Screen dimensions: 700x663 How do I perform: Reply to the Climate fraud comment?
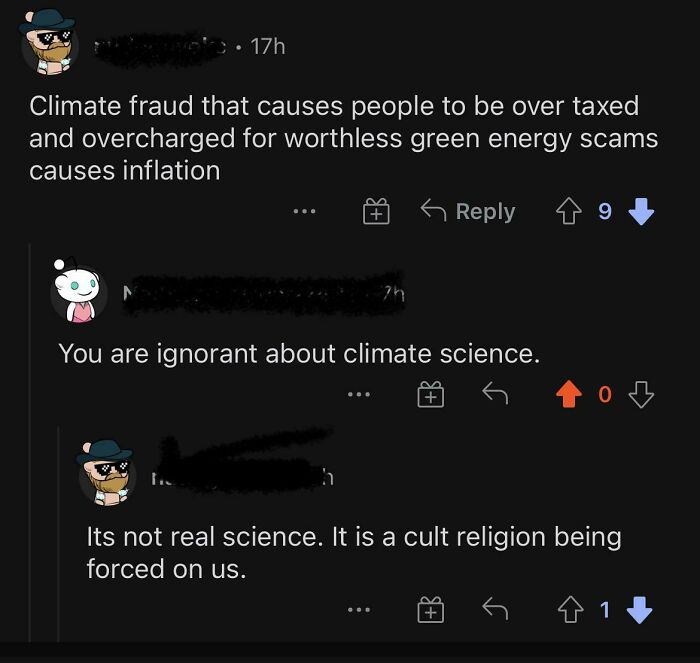[x=468, y=212]
